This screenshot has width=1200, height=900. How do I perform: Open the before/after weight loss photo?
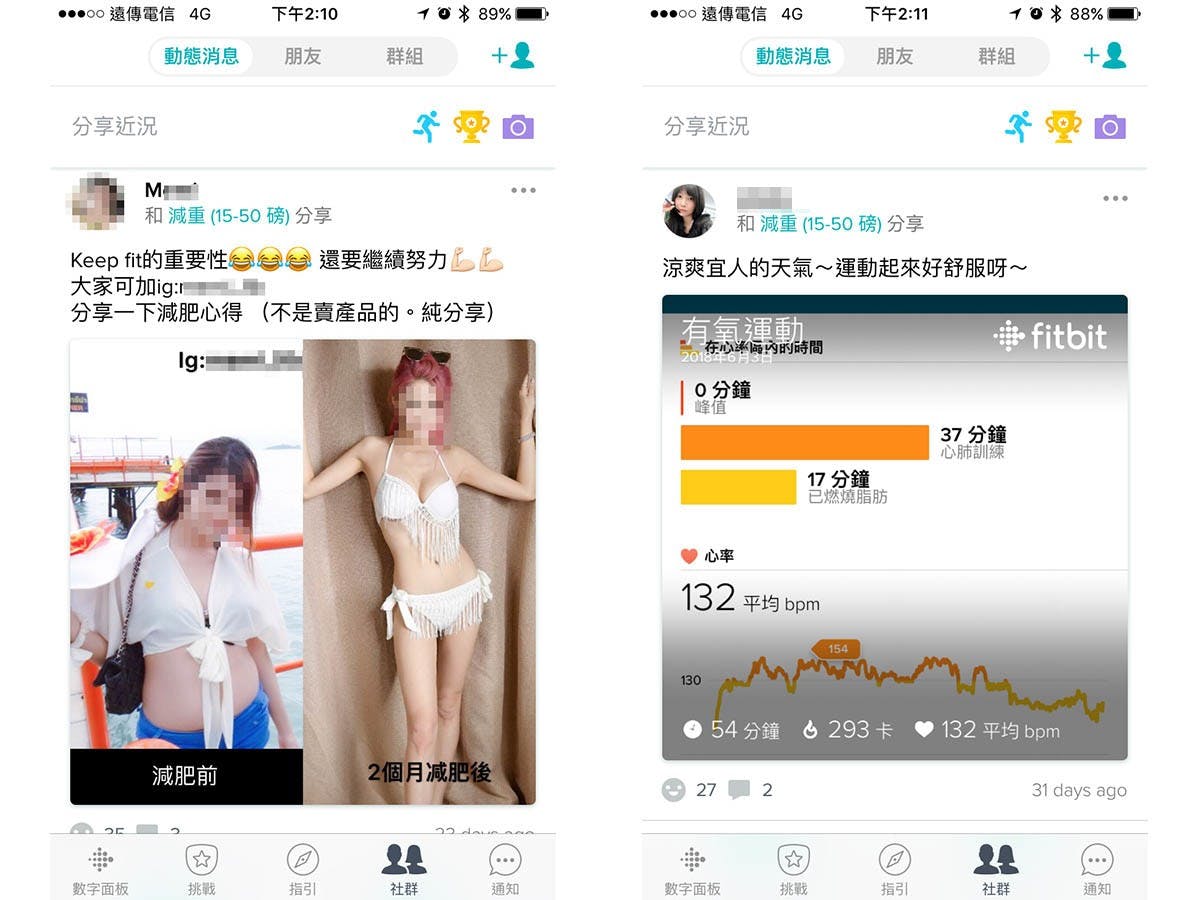pyautogui.click(x=302, y=571)
